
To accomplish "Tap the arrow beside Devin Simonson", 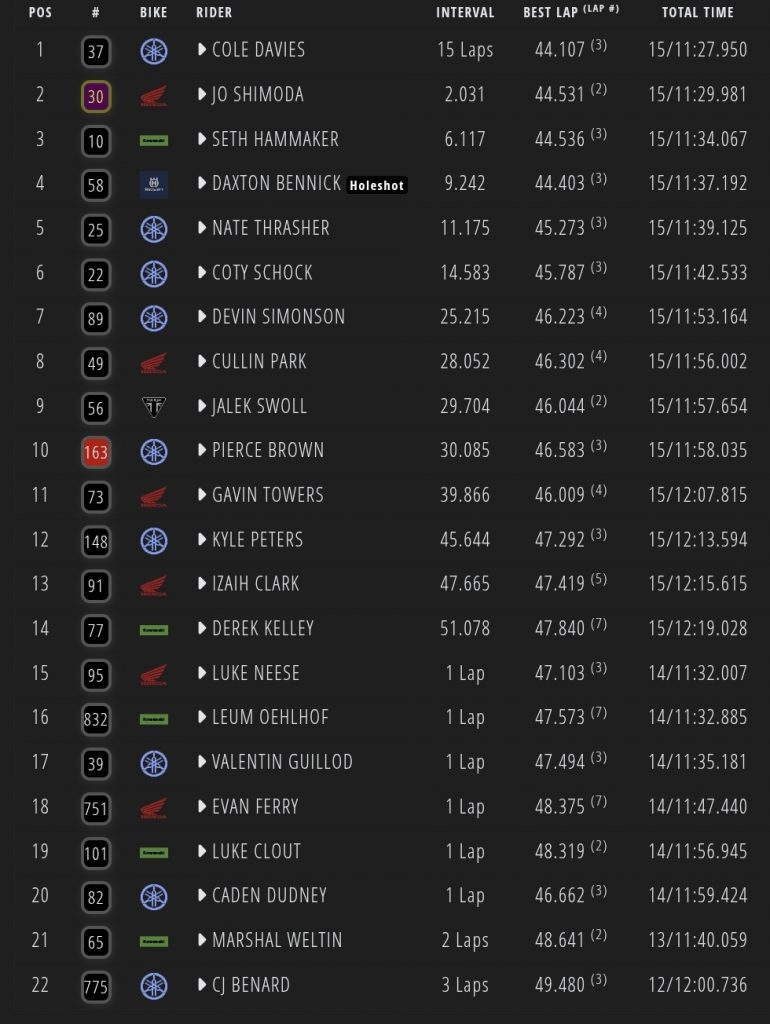I will pyautogui.click(x=202, y=317).
